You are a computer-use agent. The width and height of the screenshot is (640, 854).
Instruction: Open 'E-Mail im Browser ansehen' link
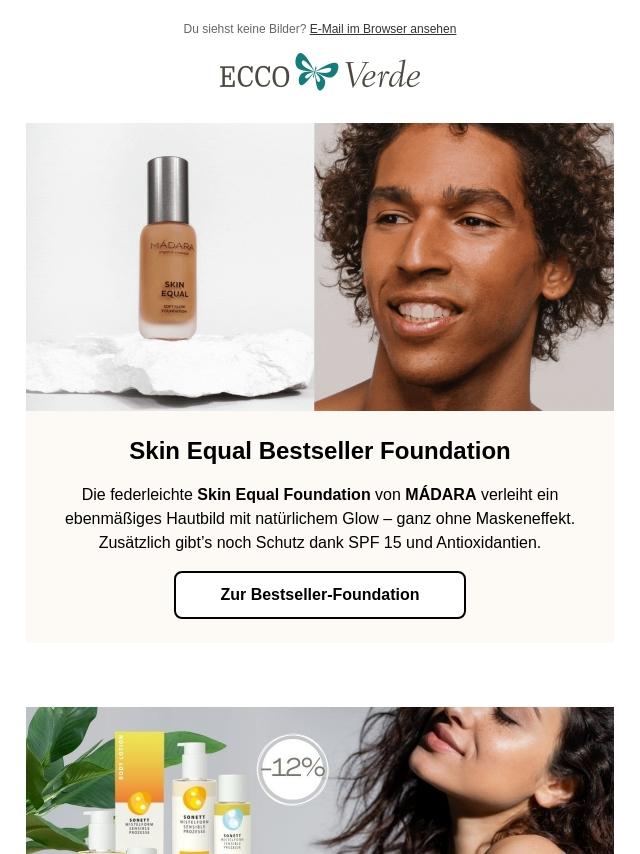click(382, 29)
